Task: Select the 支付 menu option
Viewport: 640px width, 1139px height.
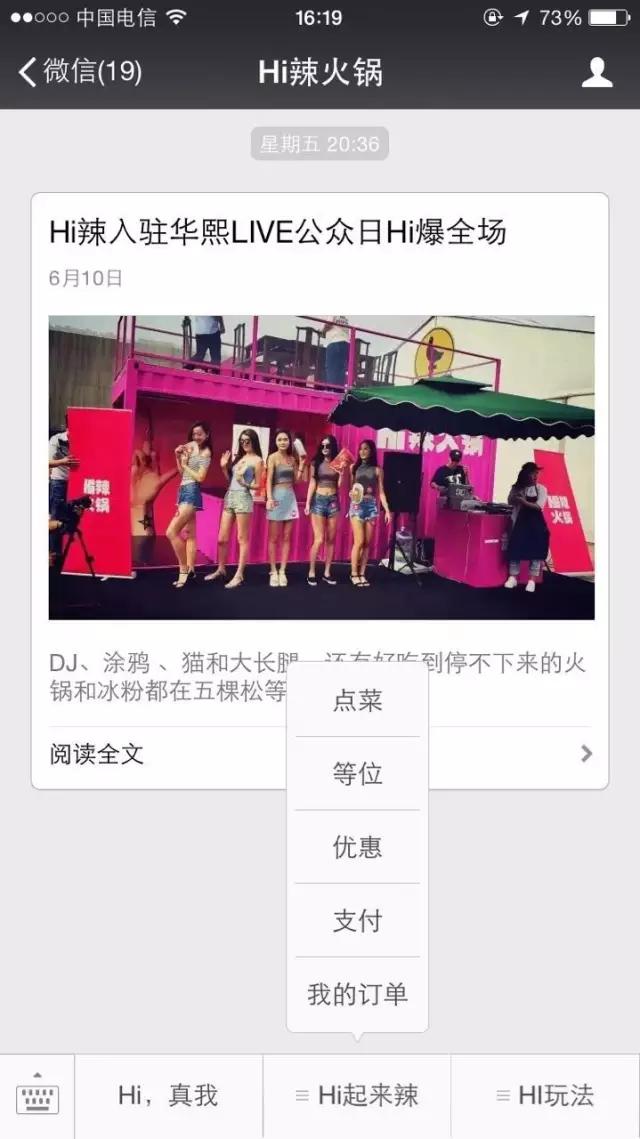Action: [x=357, y=920]
